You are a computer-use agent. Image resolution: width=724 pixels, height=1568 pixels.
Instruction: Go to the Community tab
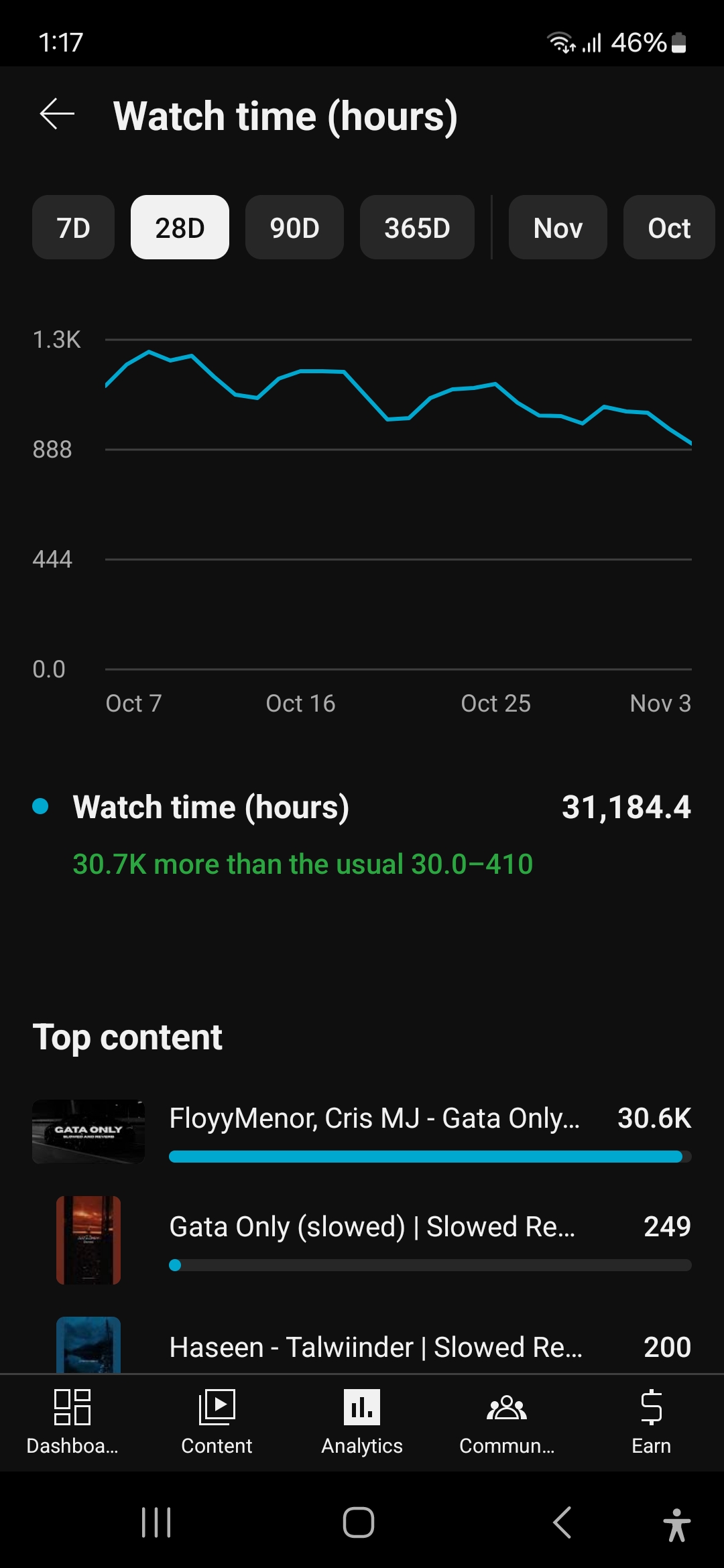(507, 1421)
